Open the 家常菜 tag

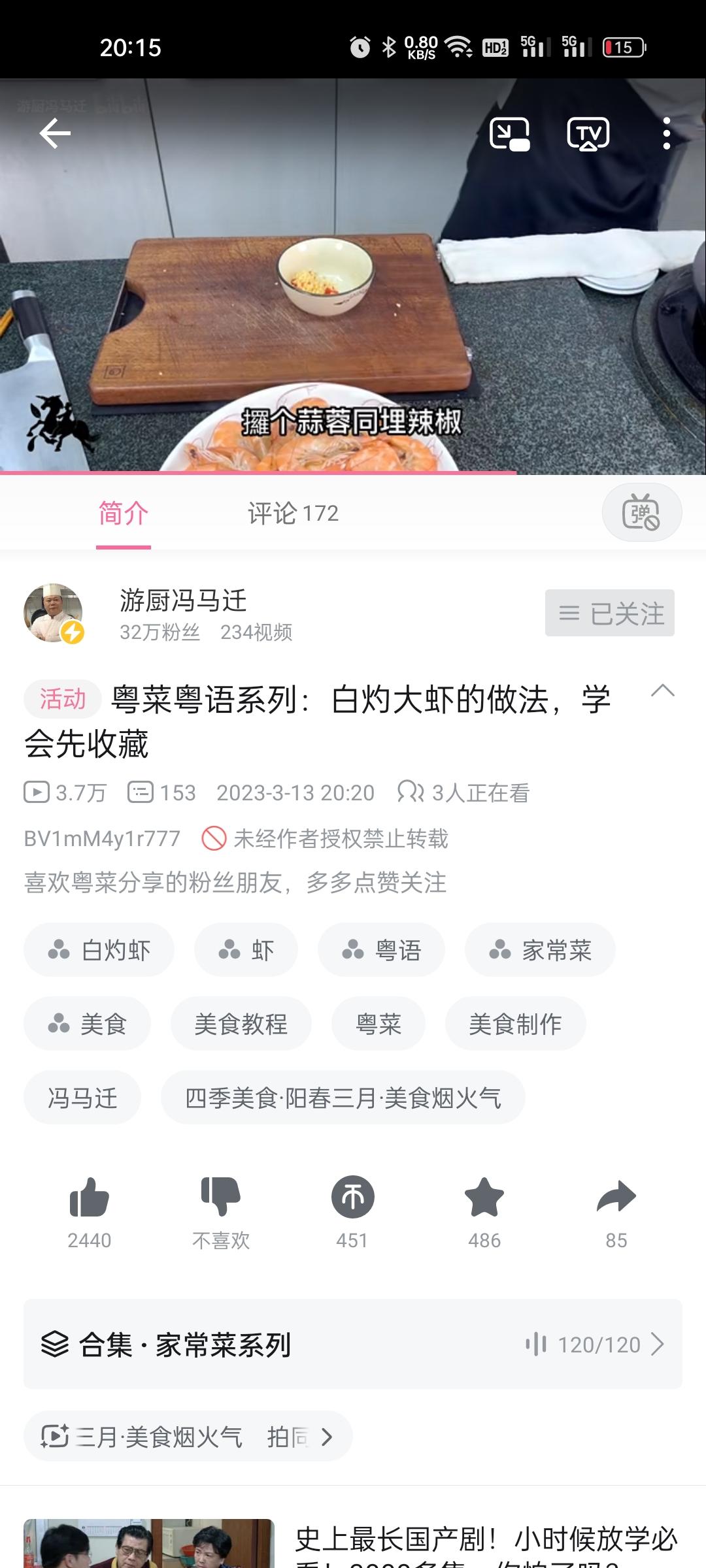[x=540, y=950]
